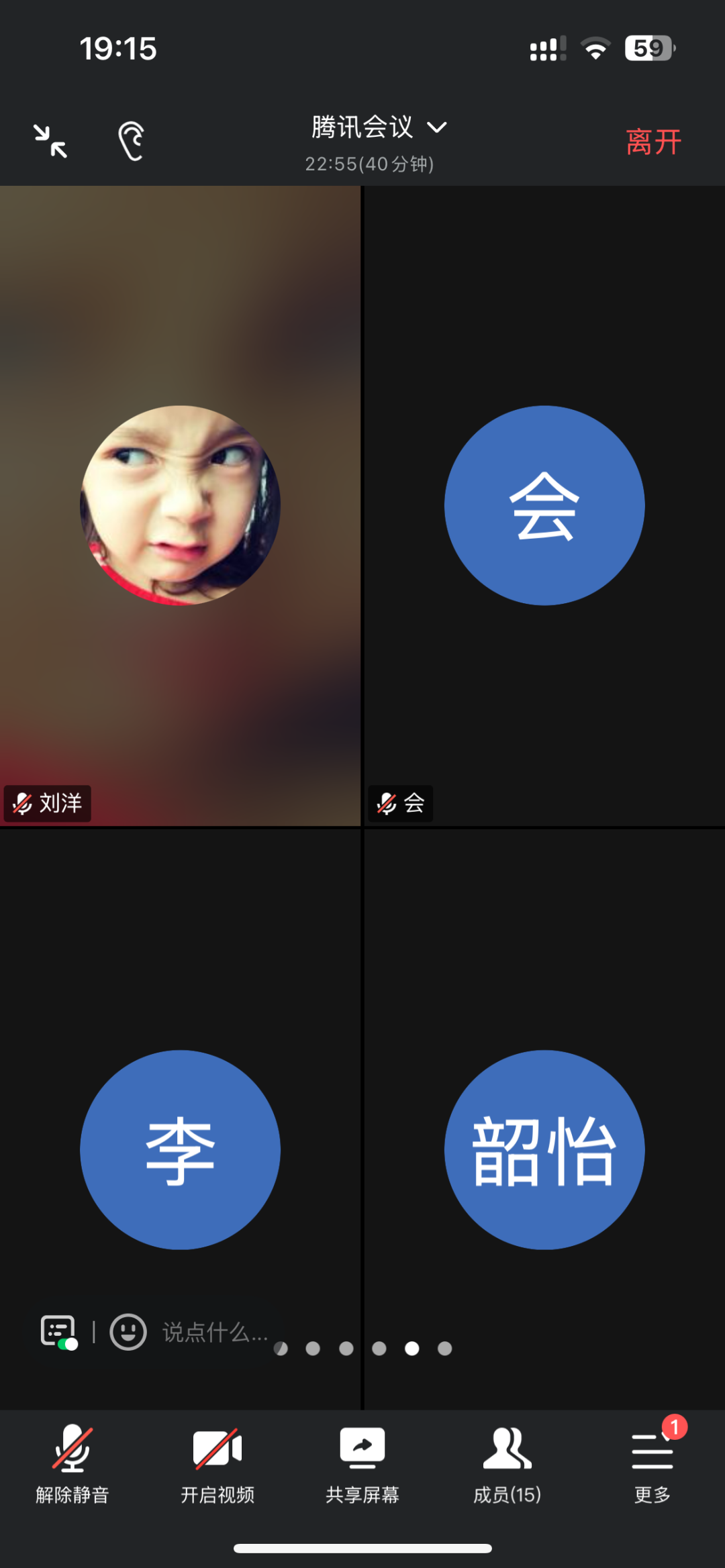
Task: Select 刘洋's video tile
Action: click(180, 505)
